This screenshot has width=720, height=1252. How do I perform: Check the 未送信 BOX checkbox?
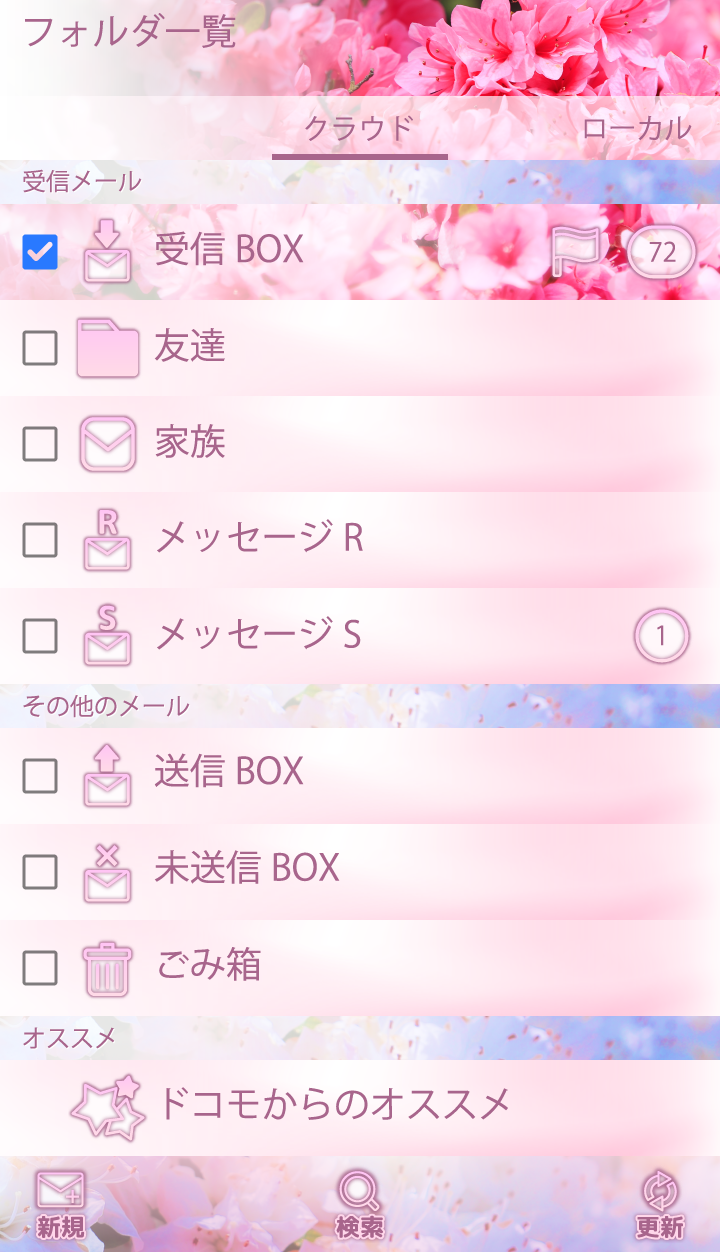(x=40, y=872)
